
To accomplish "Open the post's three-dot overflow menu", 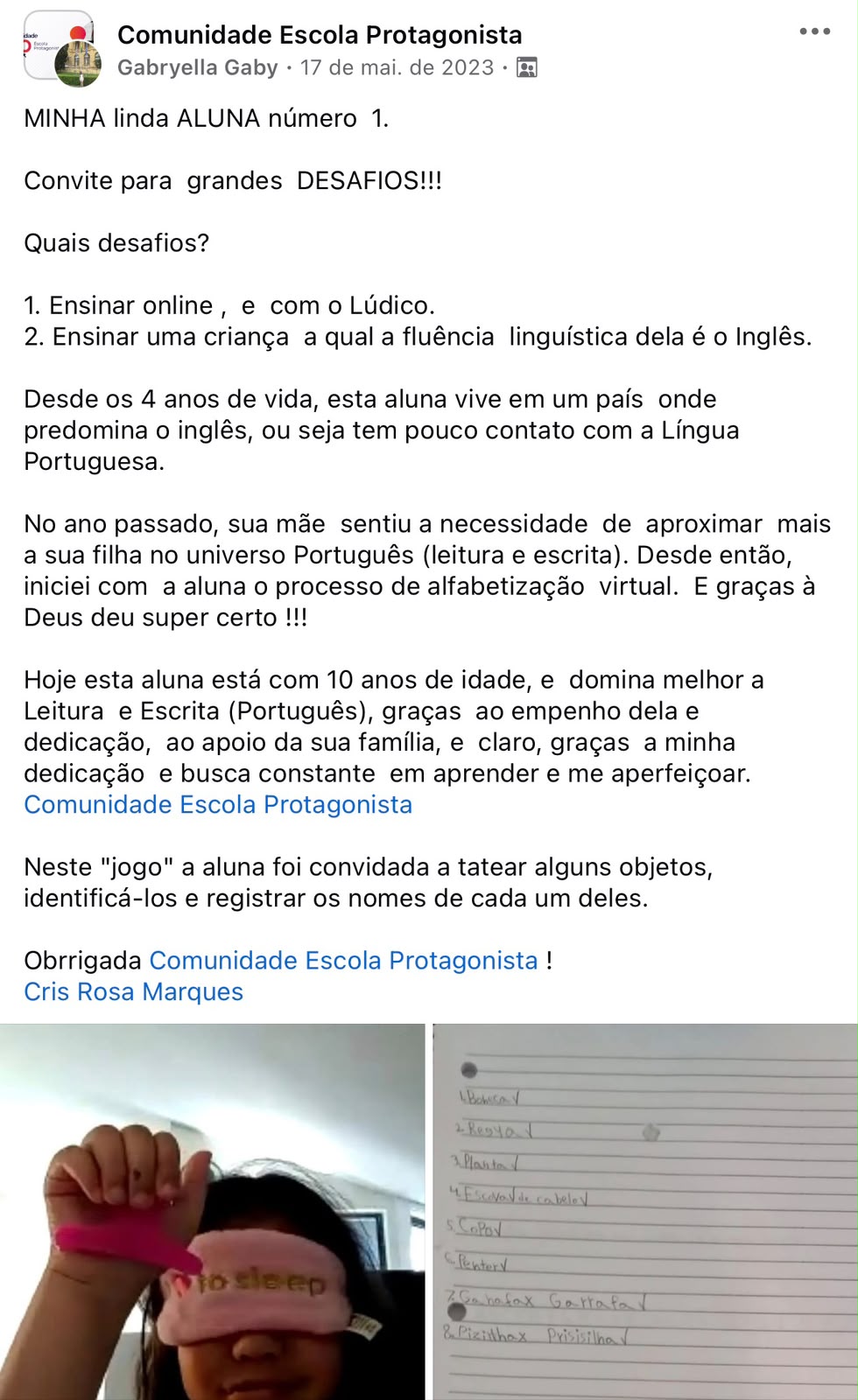I will pyautogui.click(x=814, y=31).
